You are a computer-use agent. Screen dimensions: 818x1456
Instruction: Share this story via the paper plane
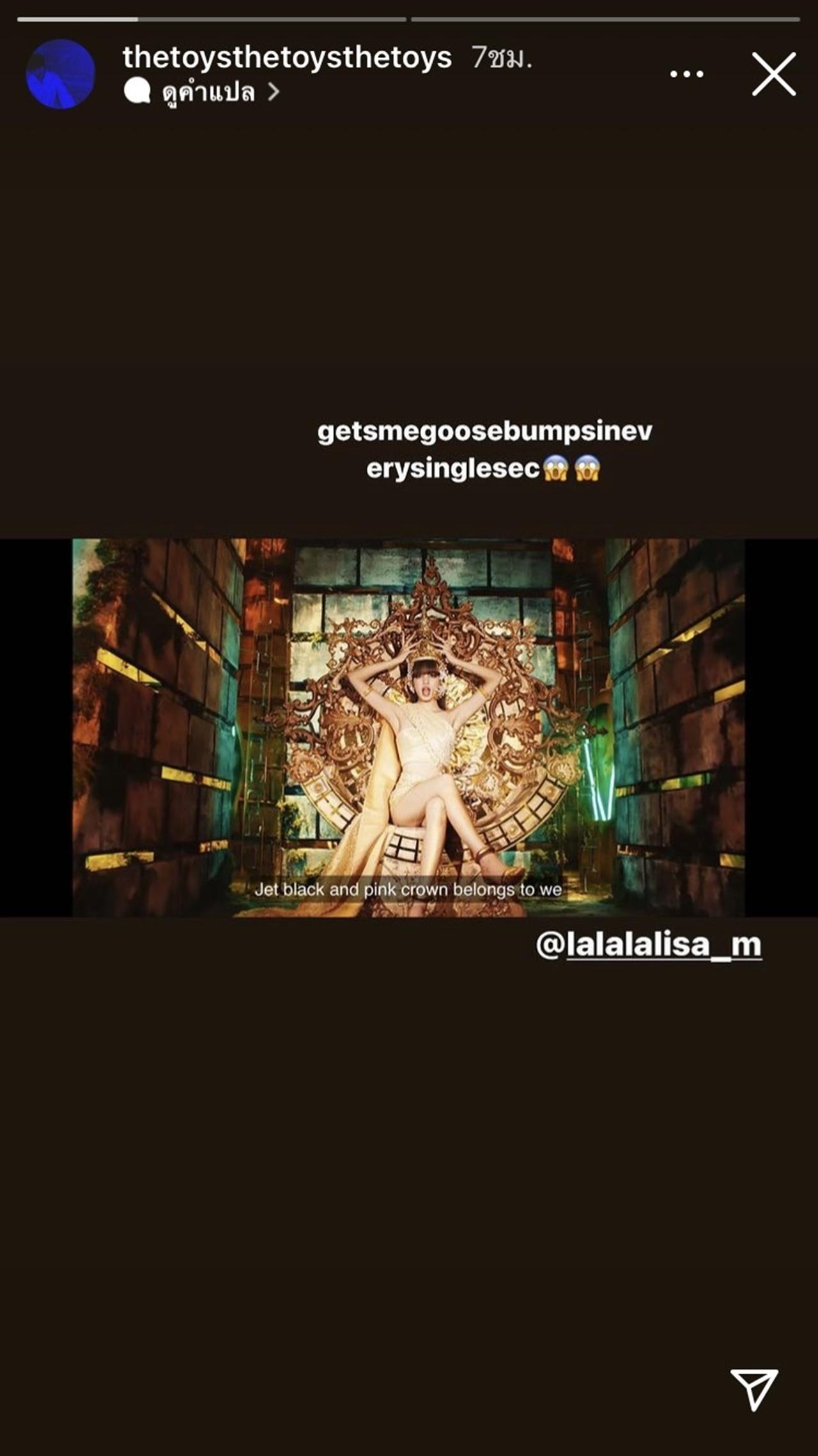tap(754, 1389)
